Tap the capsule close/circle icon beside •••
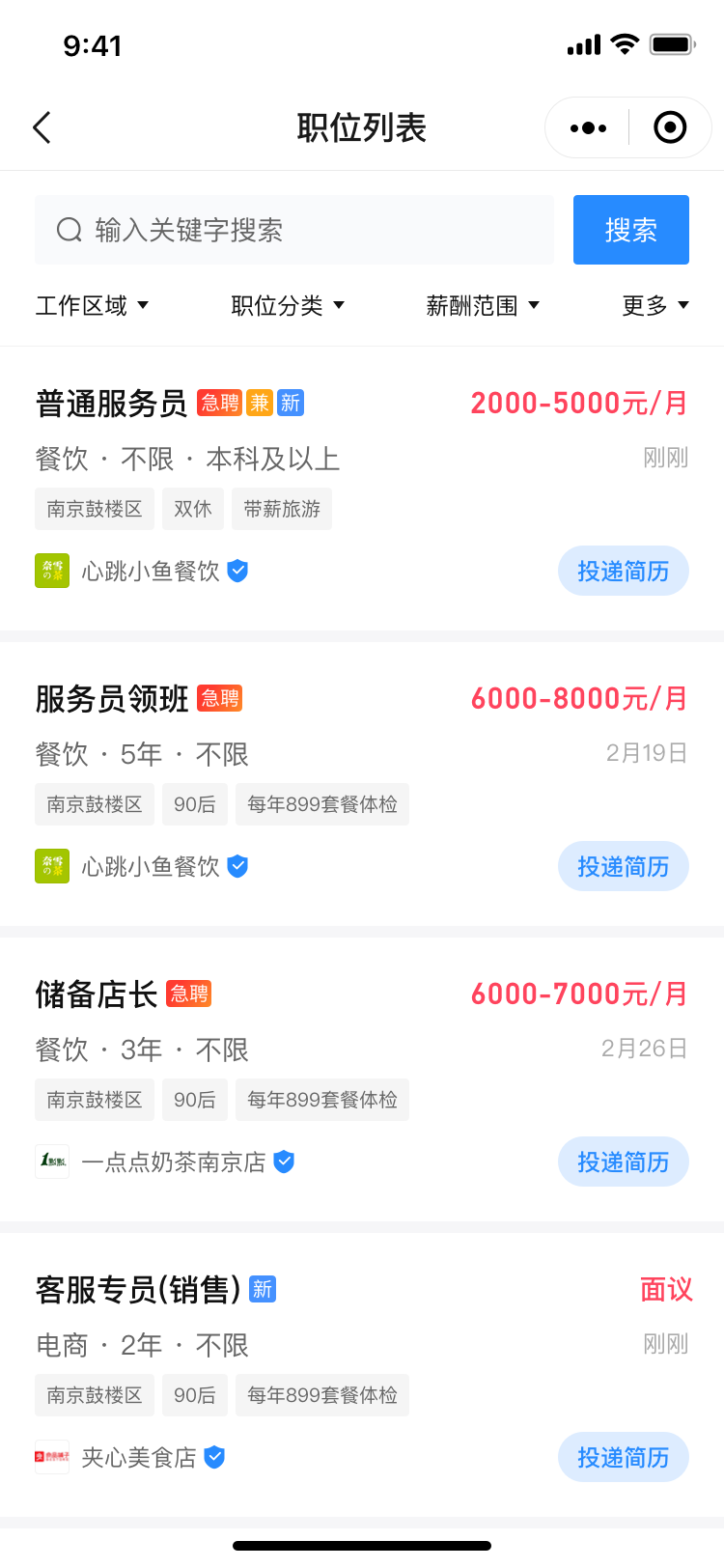The height and width of the screenshot is (1568, 724). [669, 126]
